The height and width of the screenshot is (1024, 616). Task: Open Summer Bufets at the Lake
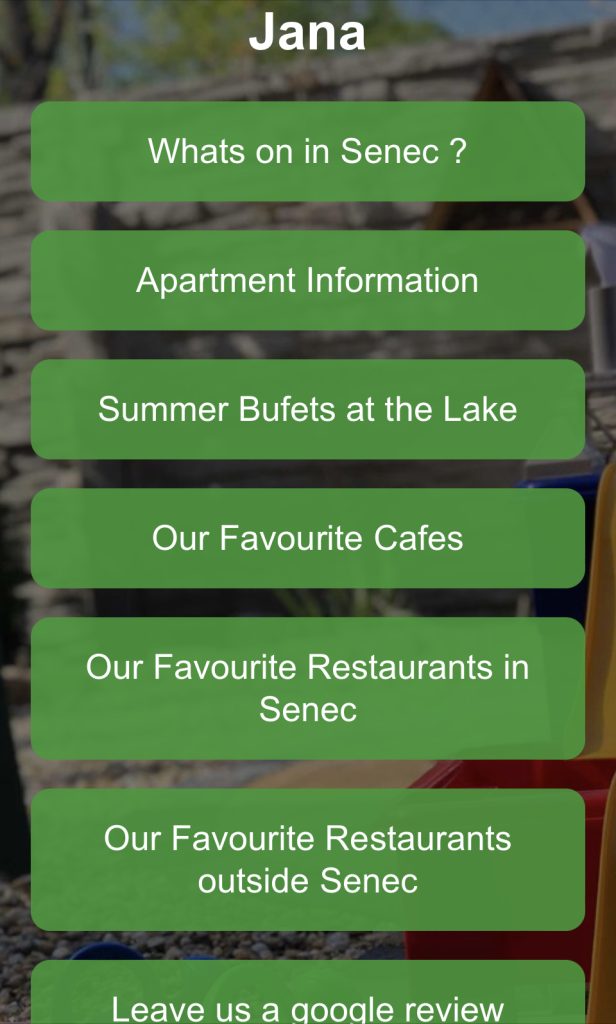[307, 409]
